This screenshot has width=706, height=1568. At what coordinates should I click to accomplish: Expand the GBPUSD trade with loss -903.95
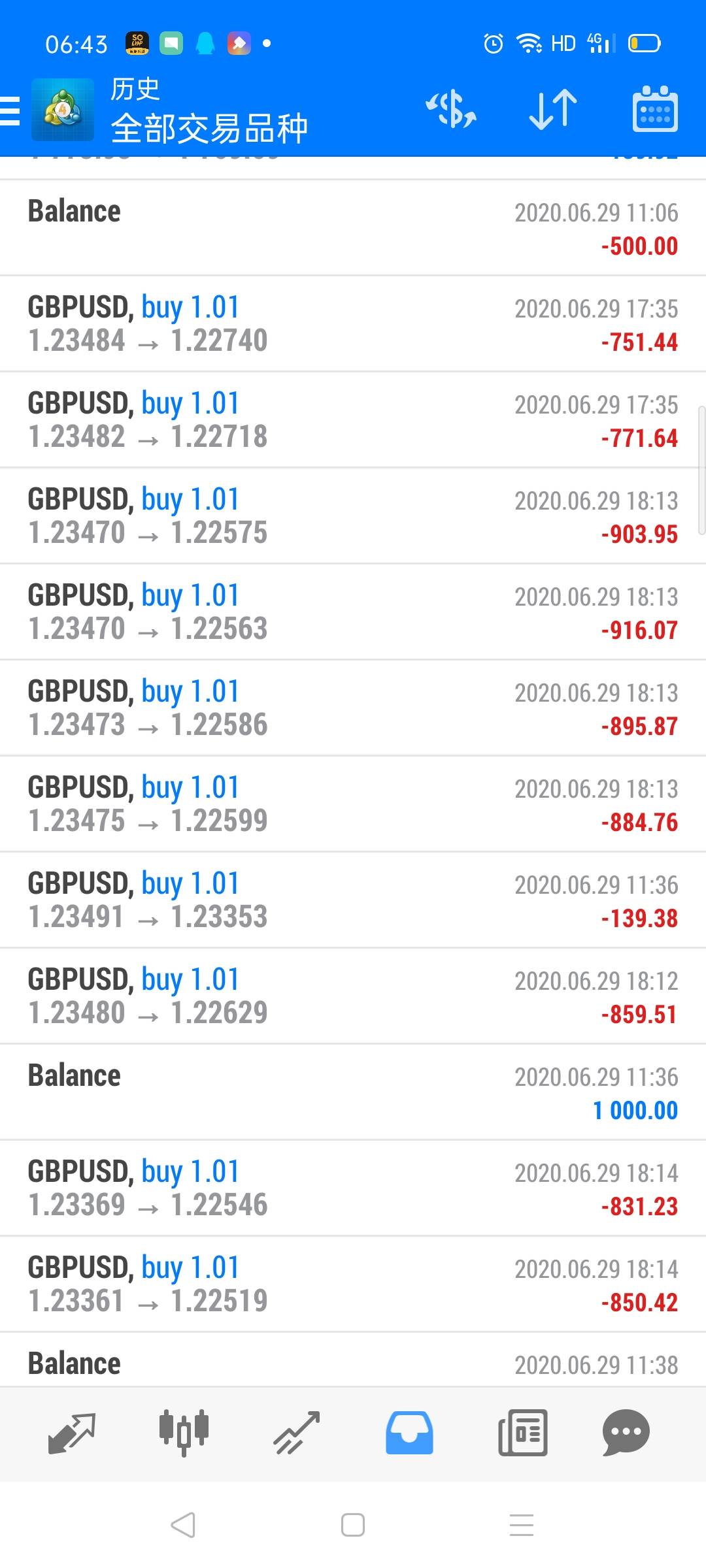(x=353, y=516)
